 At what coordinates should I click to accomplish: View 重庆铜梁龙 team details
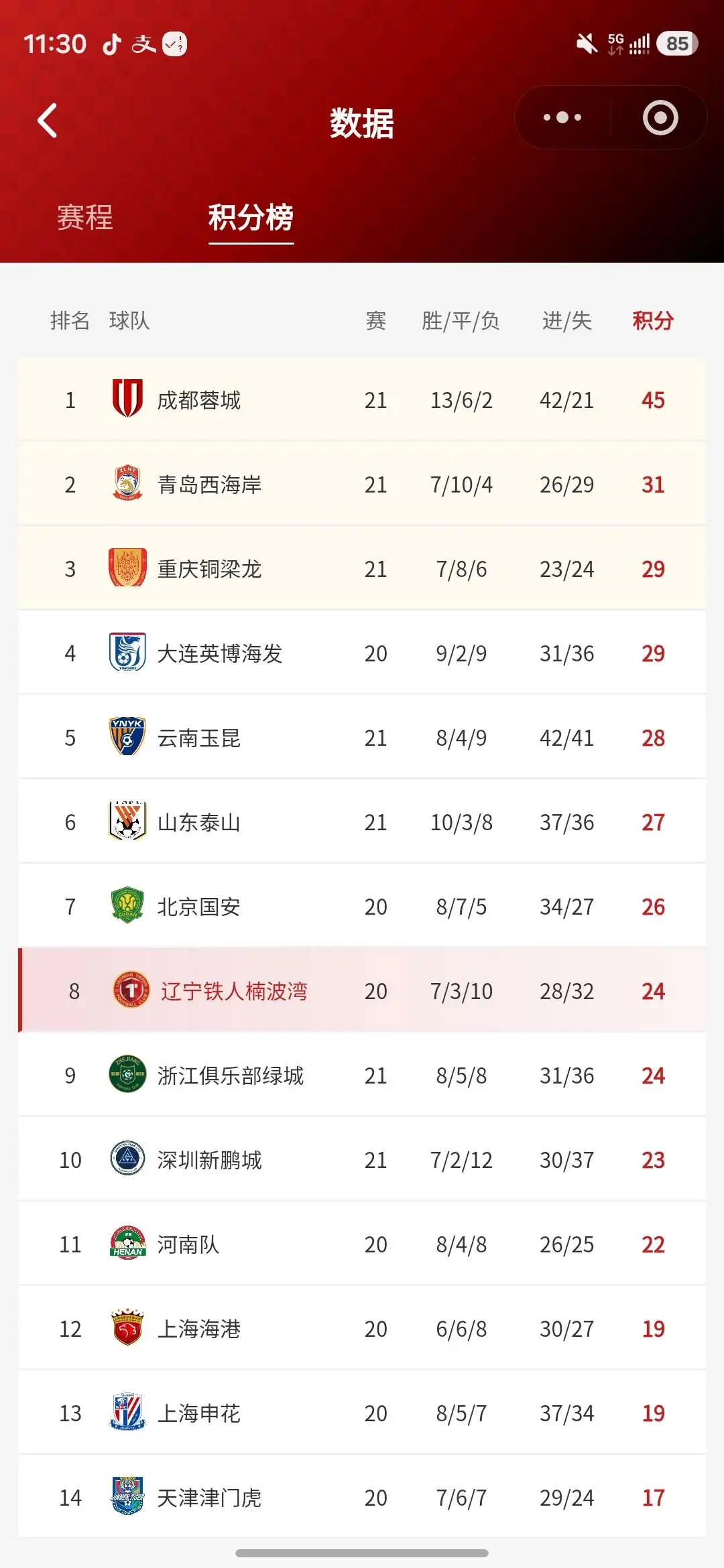[x=362, y=569]
